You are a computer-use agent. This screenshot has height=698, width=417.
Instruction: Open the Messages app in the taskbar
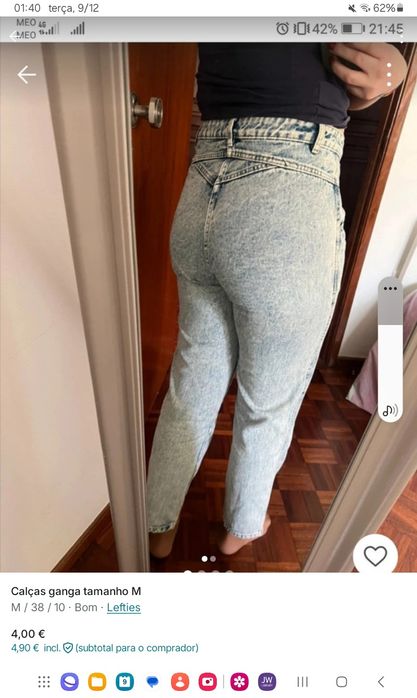(152, 682)
